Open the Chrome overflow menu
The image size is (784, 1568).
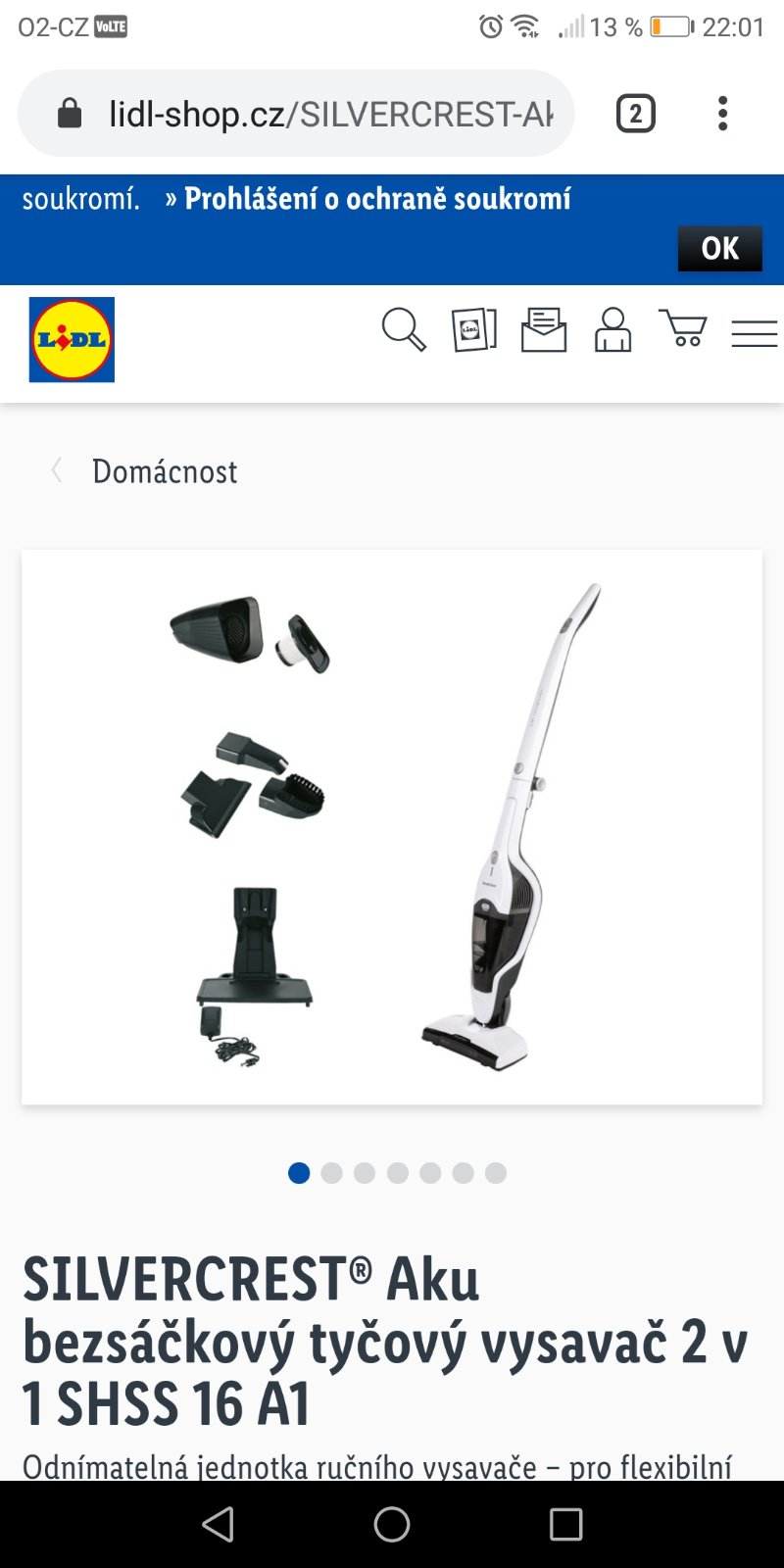(722, 114)
